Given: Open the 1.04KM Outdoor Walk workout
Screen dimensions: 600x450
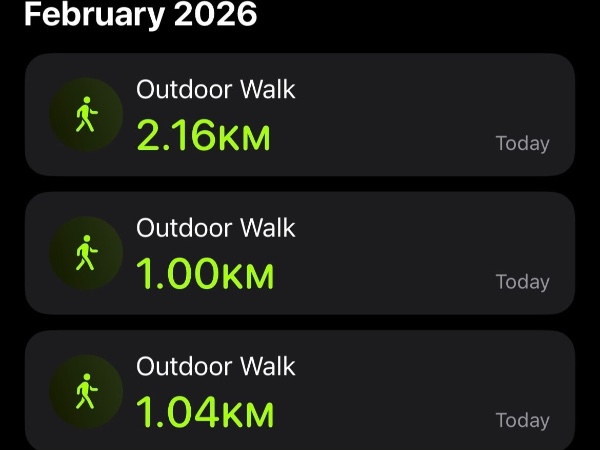Looking at the screenshot, I should [x=300, y=390].
